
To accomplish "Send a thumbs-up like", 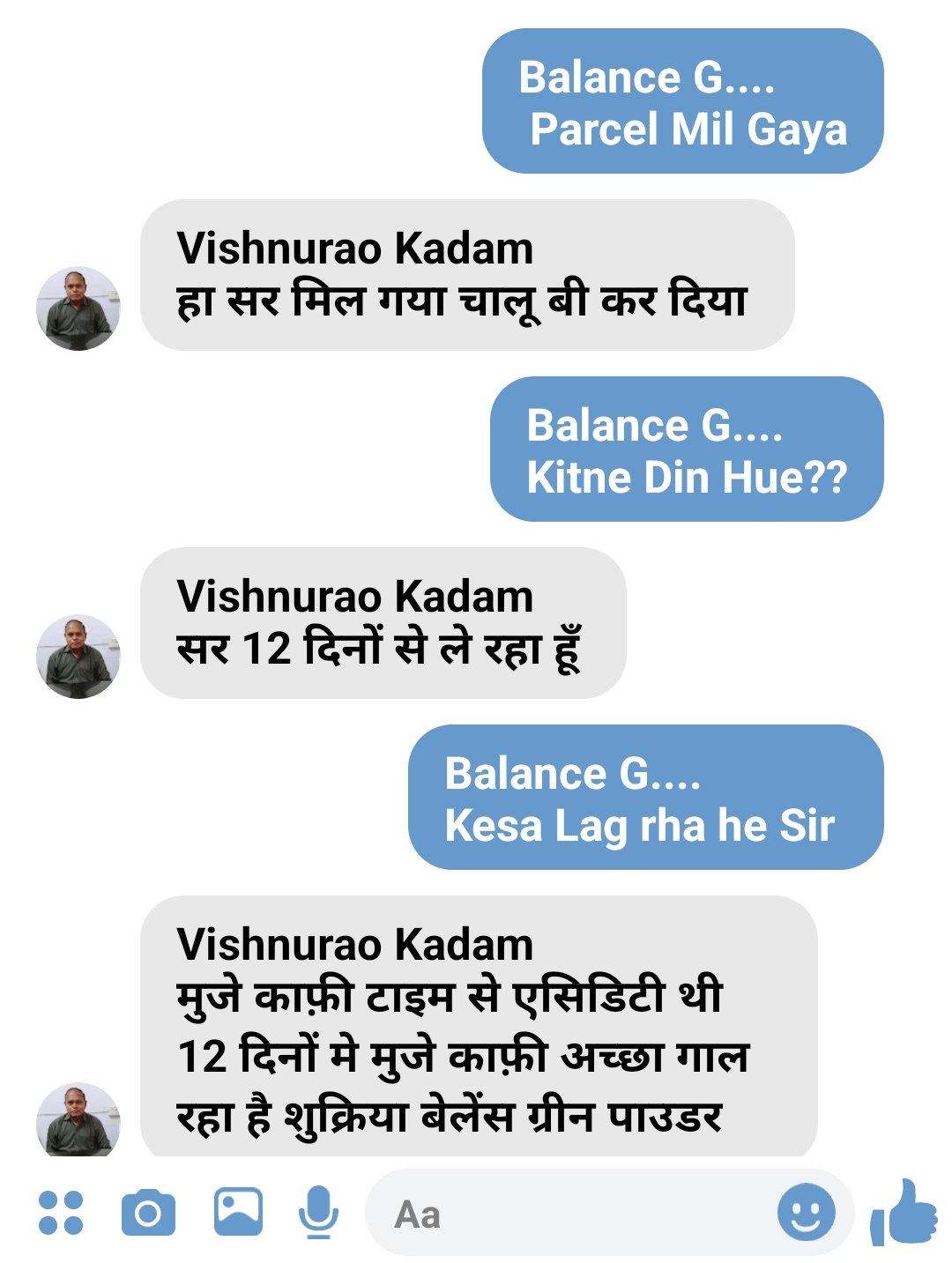I will 904,1212.
